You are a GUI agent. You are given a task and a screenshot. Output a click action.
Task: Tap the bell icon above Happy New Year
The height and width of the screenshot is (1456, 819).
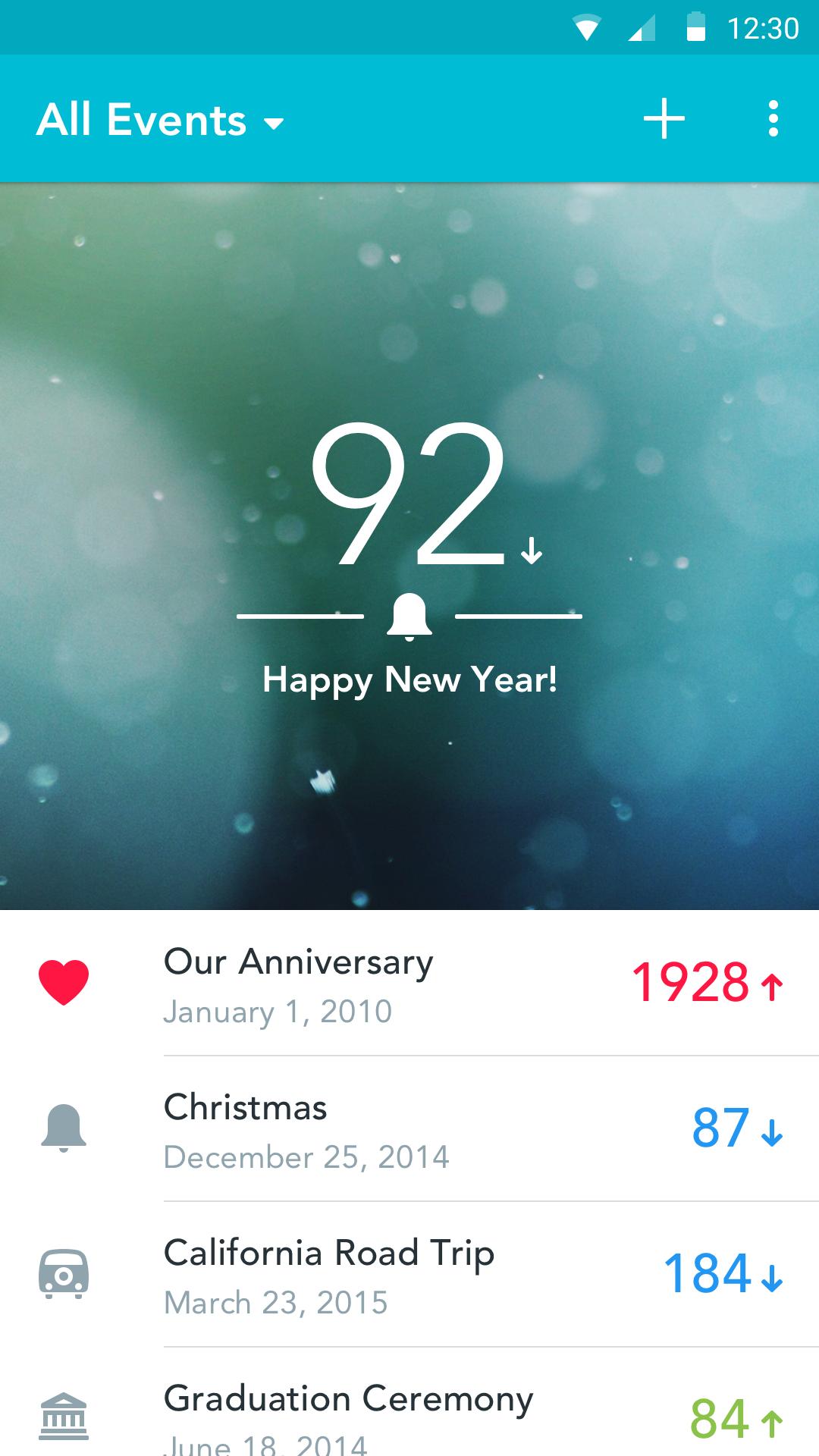[409, 616]
